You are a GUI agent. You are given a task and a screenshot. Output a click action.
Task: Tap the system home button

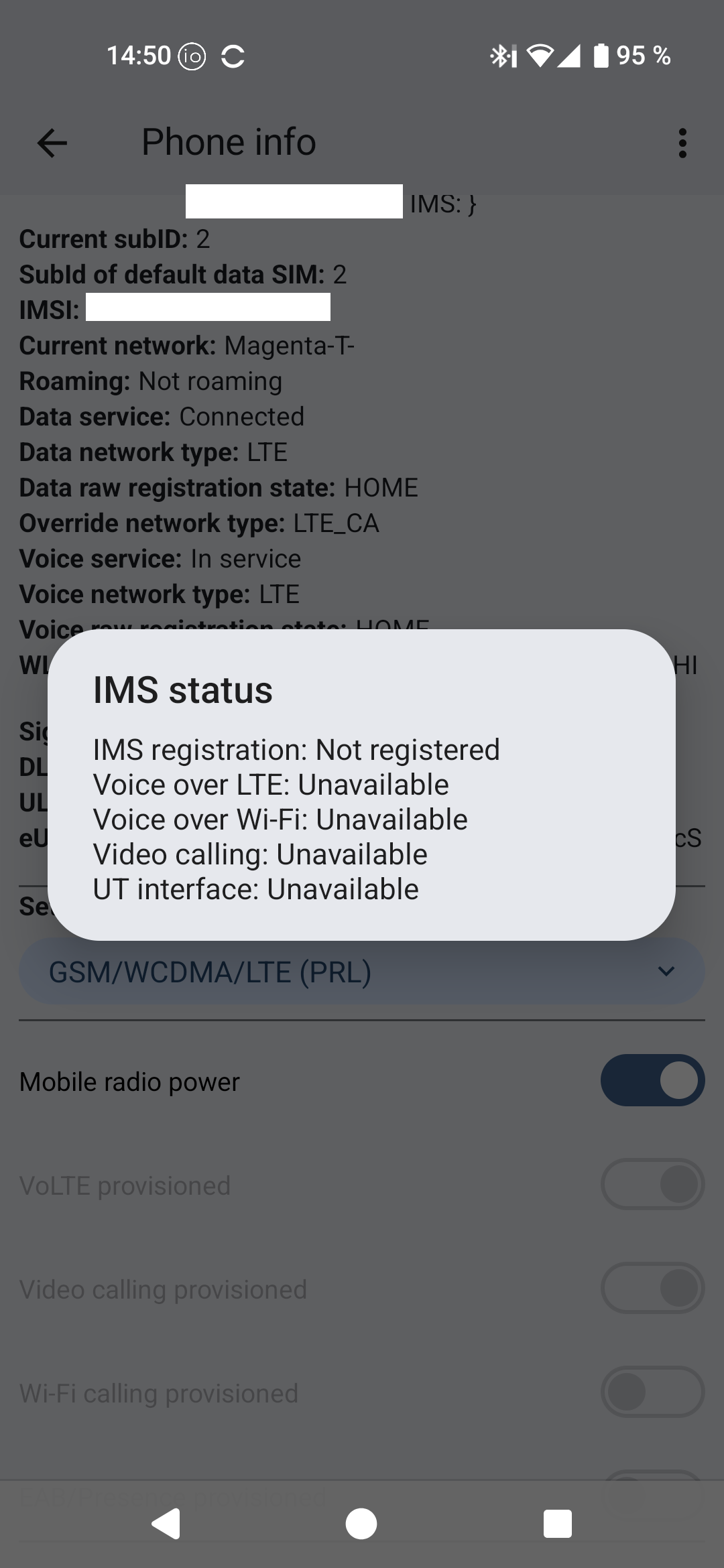(361, 1524)
